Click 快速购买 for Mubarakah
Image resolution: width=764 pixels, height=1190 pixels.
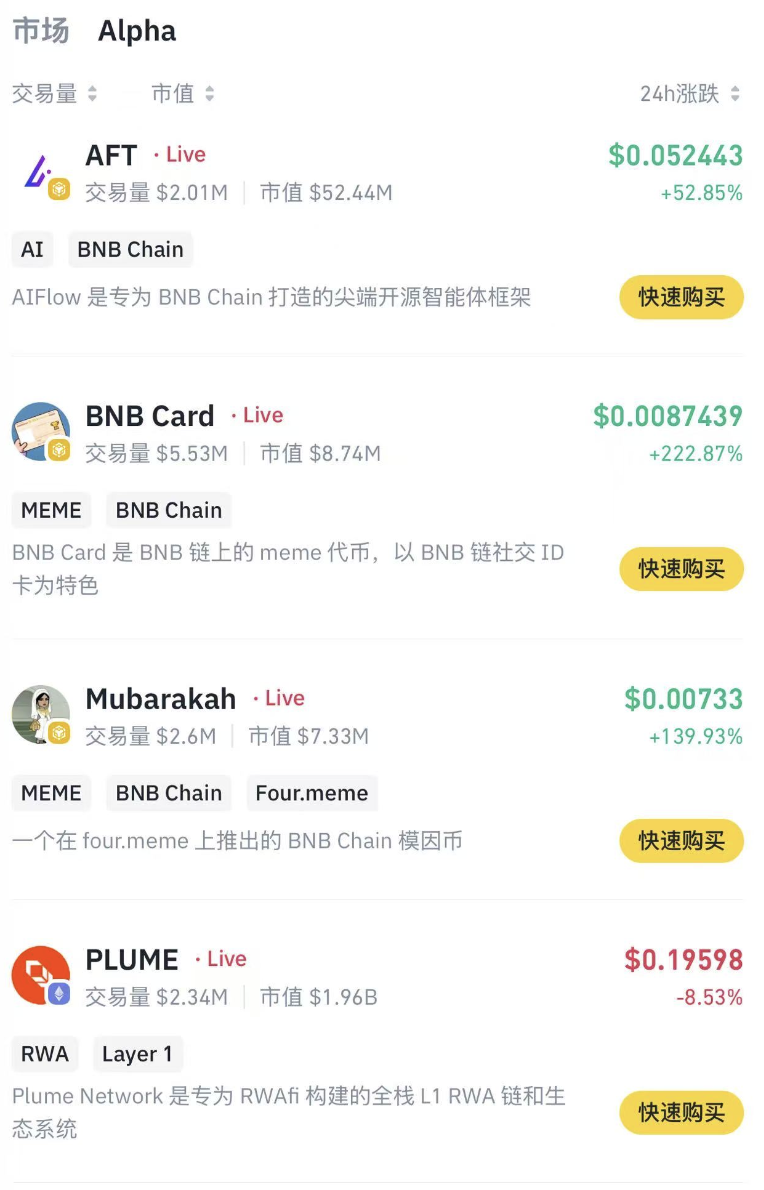tap(681, 841)
